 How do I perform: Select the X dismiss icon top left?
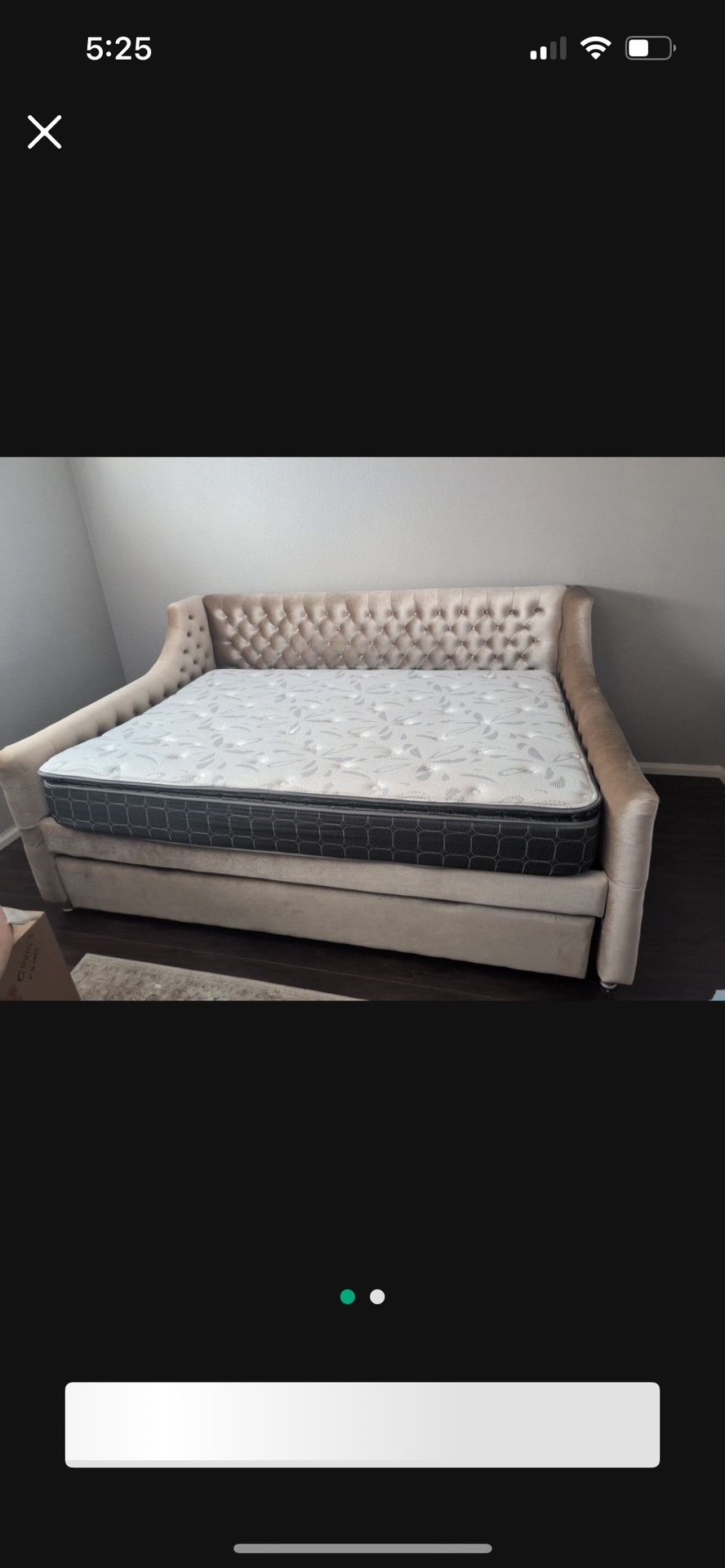(x=44, y=131)
